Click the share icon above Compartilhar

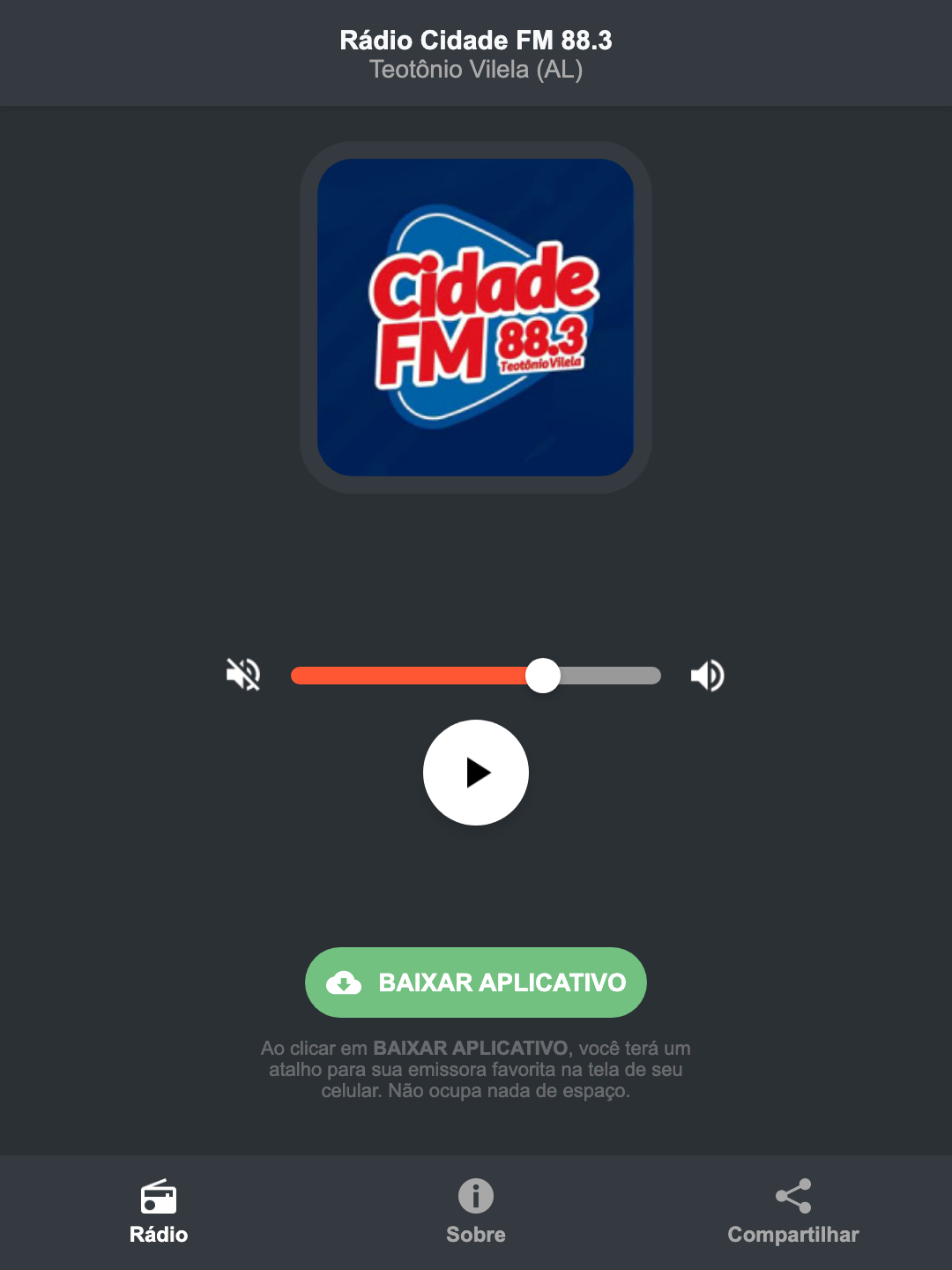792,1198
